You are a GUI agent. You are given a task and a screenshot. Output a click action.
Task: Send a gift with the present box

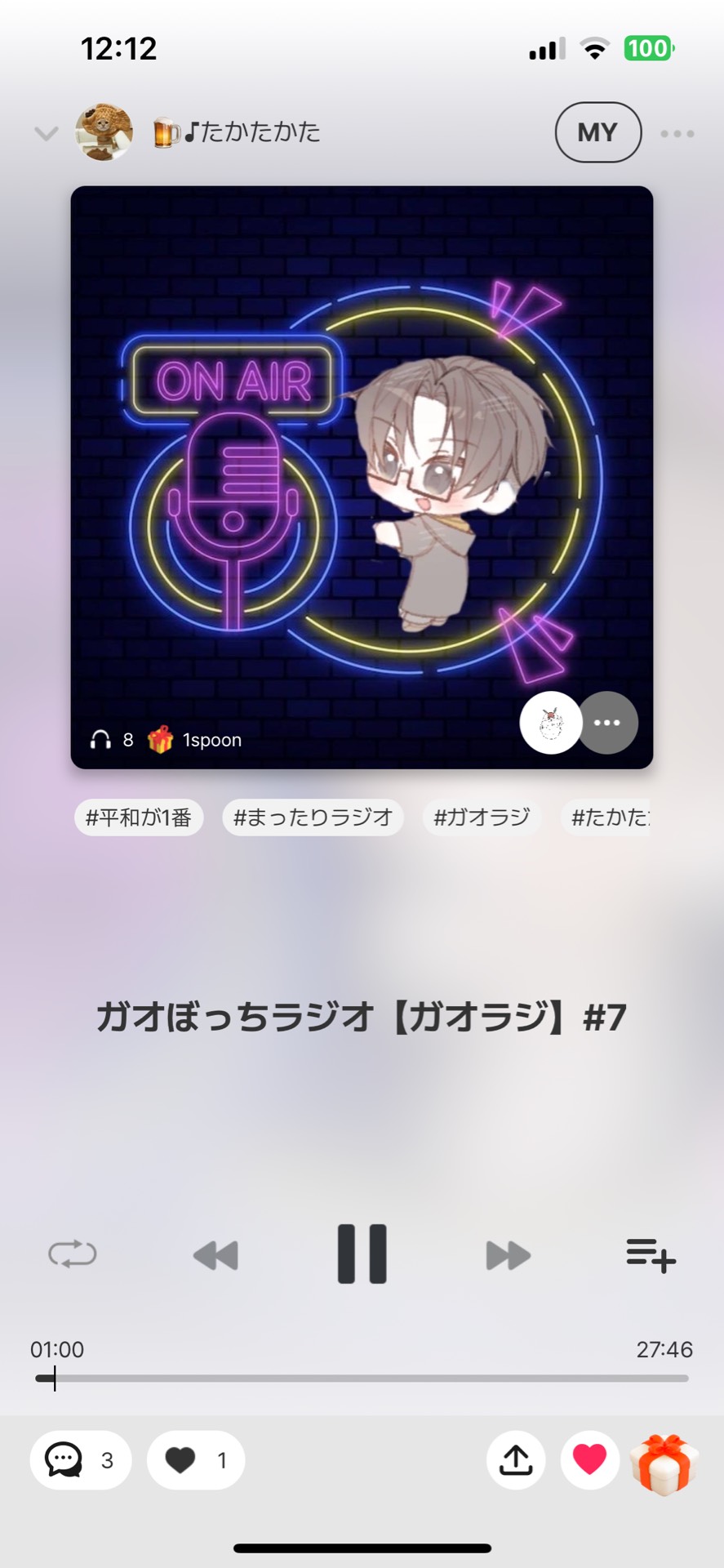tap(664, 1462)
